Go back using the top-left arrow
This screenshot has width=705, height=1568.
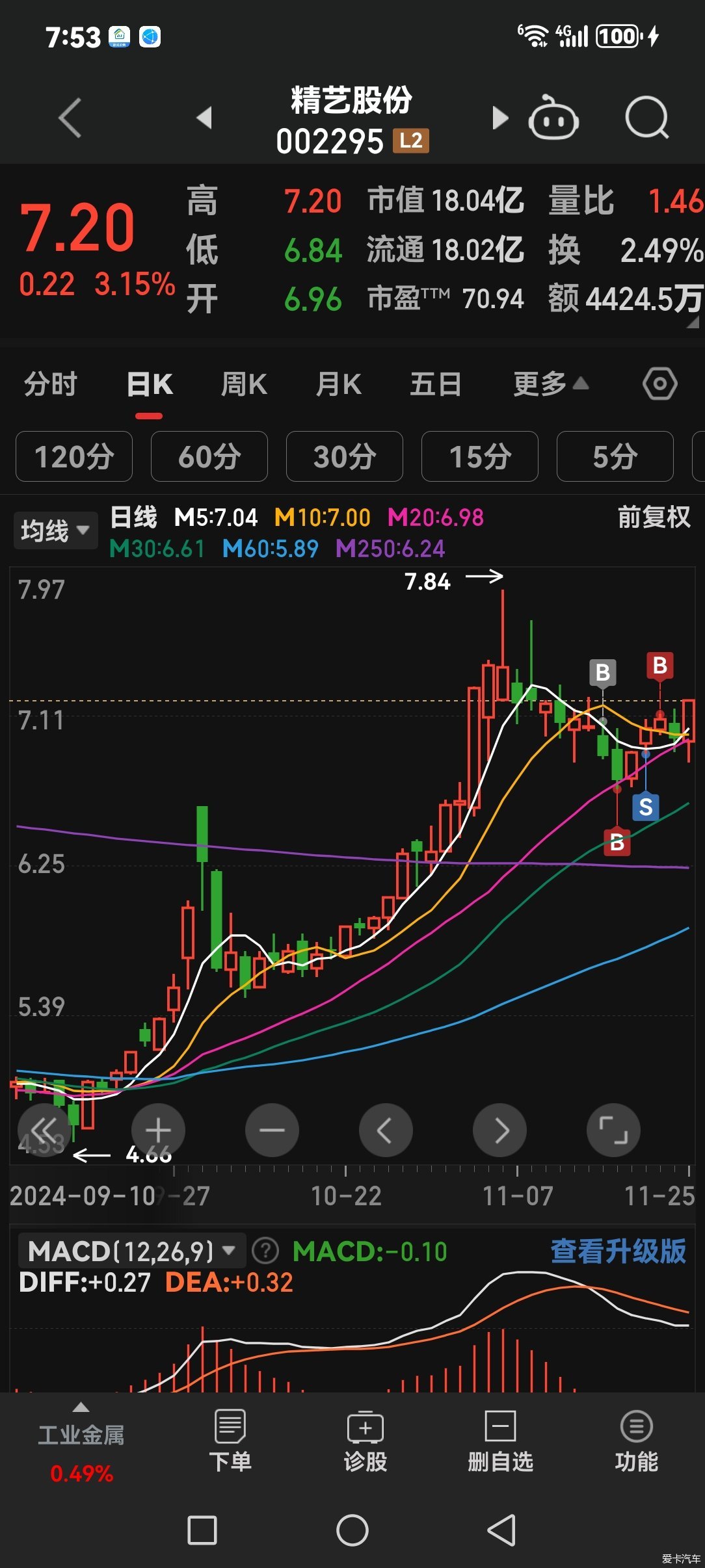coord(70,118)
